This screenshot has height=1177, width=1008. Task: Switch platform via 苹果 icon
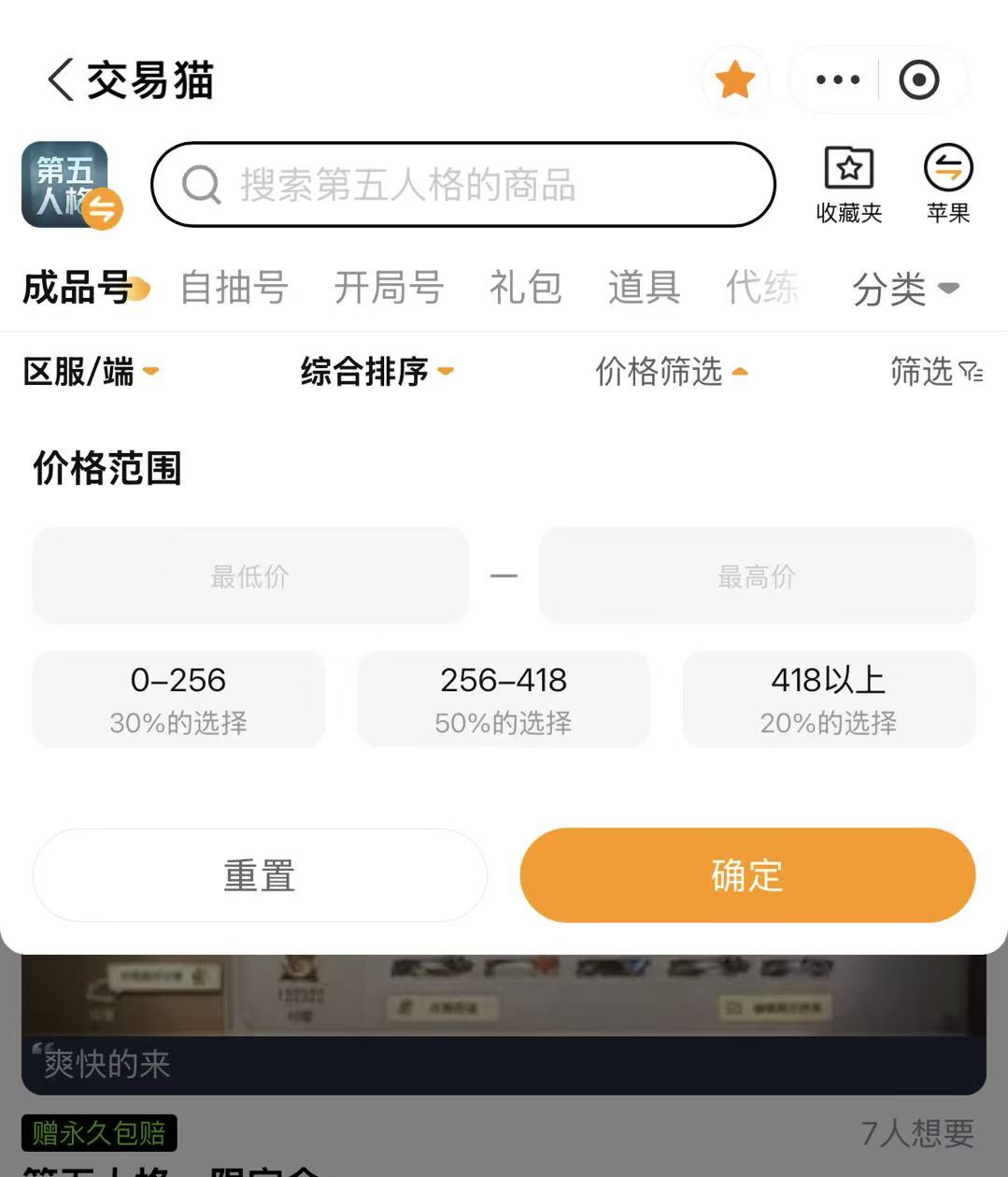tap(948, 185)
